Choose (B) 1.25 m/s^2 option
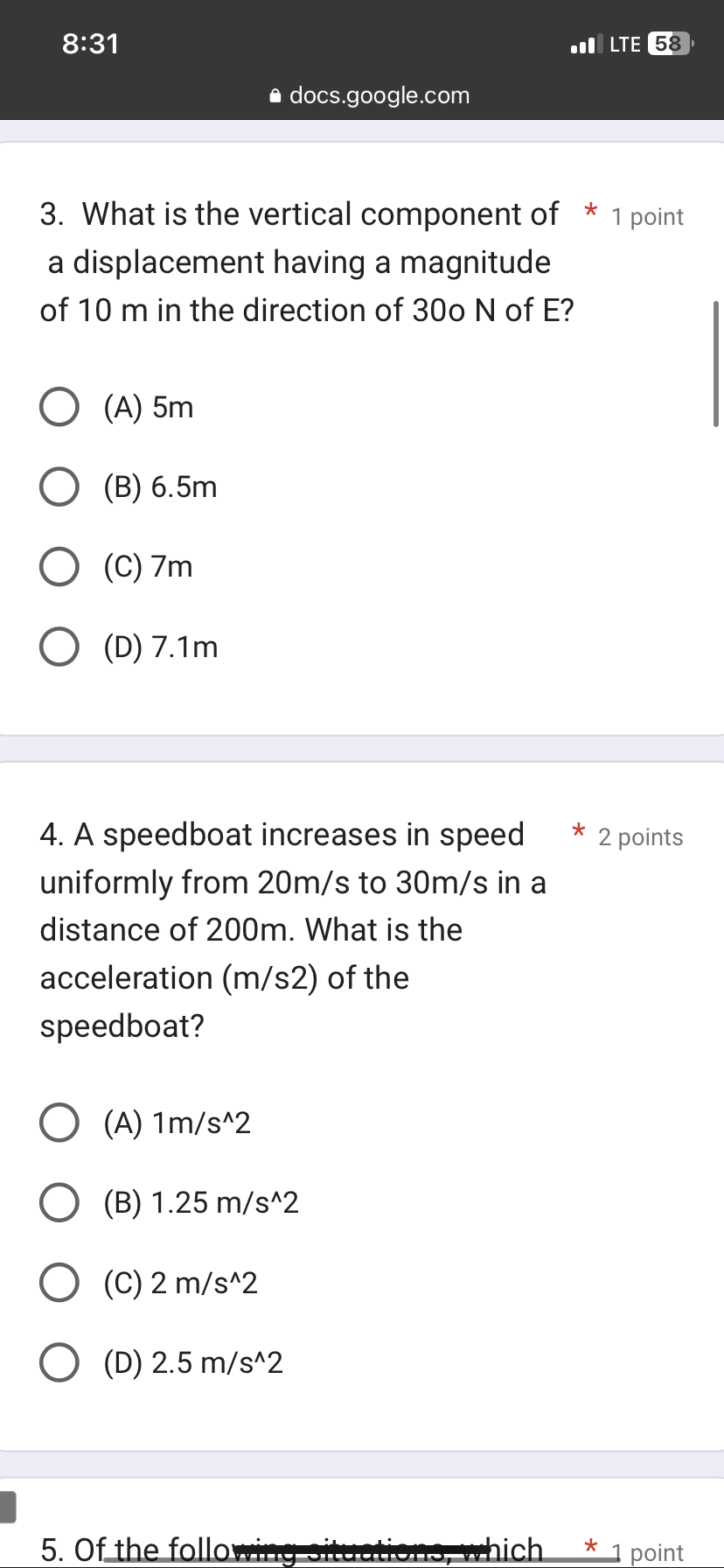Viewport: 724px width, 1568px height. click(x=58, y=1201)
